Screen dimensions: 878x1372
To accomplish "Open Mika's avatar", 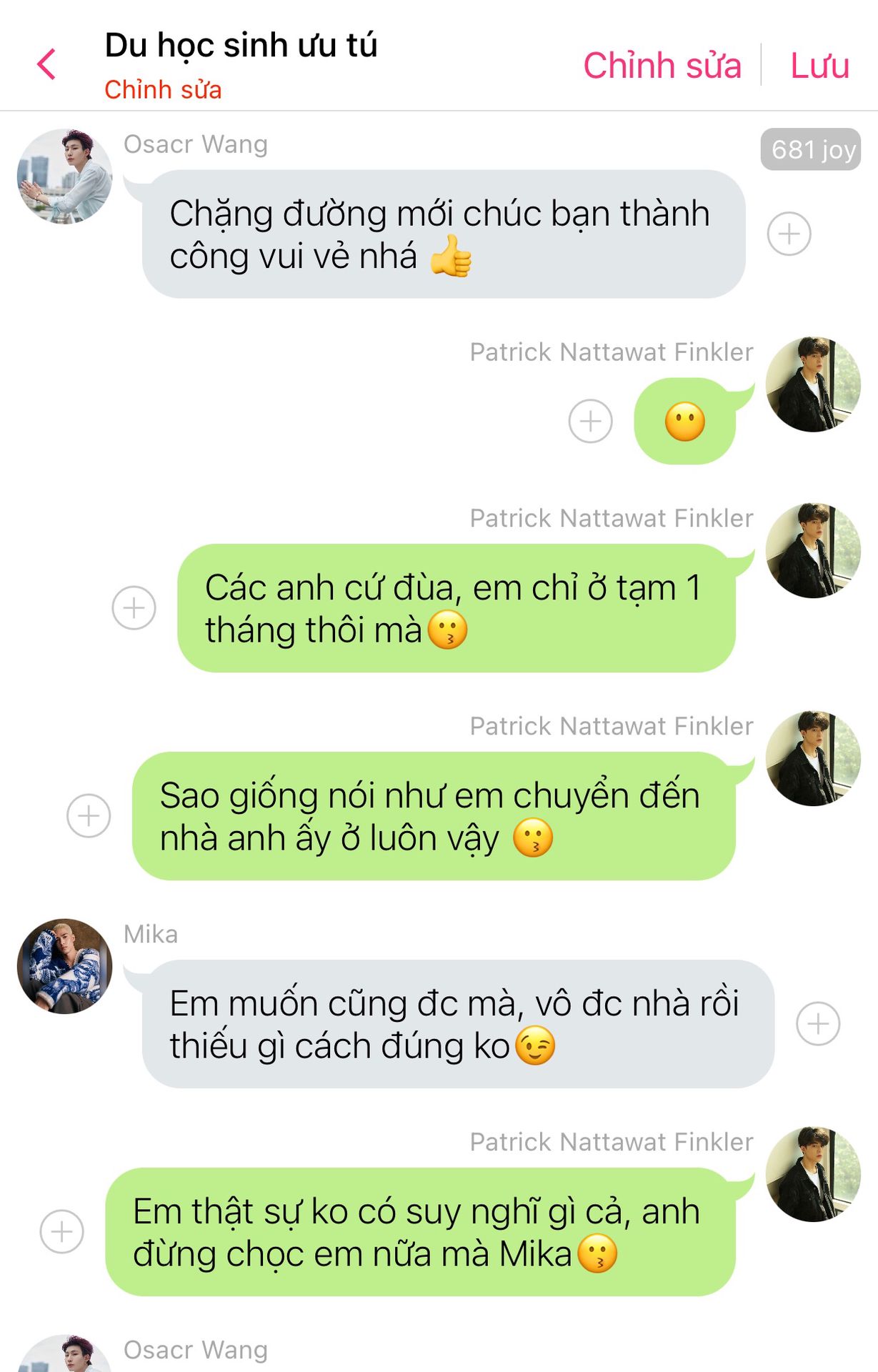I will pos(64,966).
